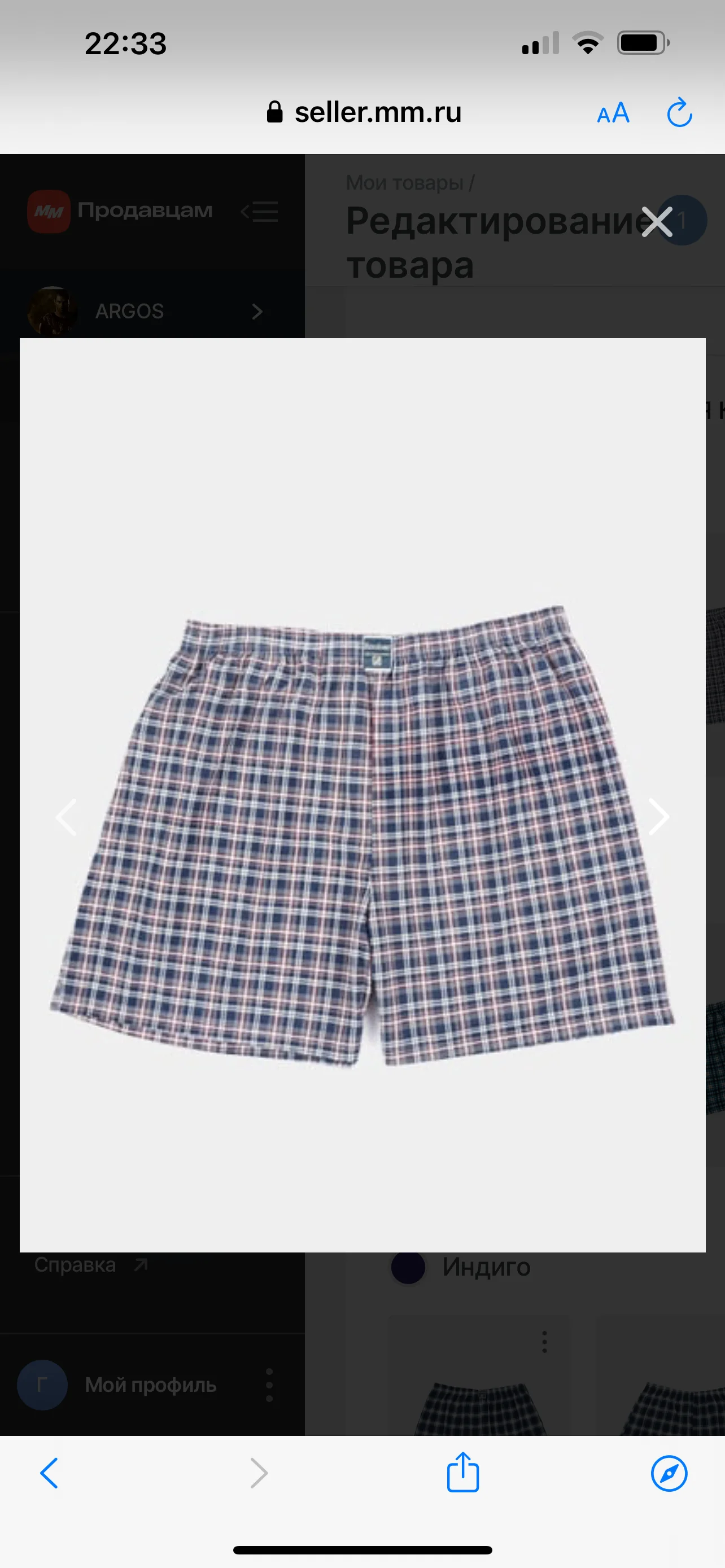This screenshot has width=725, height=1568.
Task: Reload the page in Safari
Action: point(679,113)
